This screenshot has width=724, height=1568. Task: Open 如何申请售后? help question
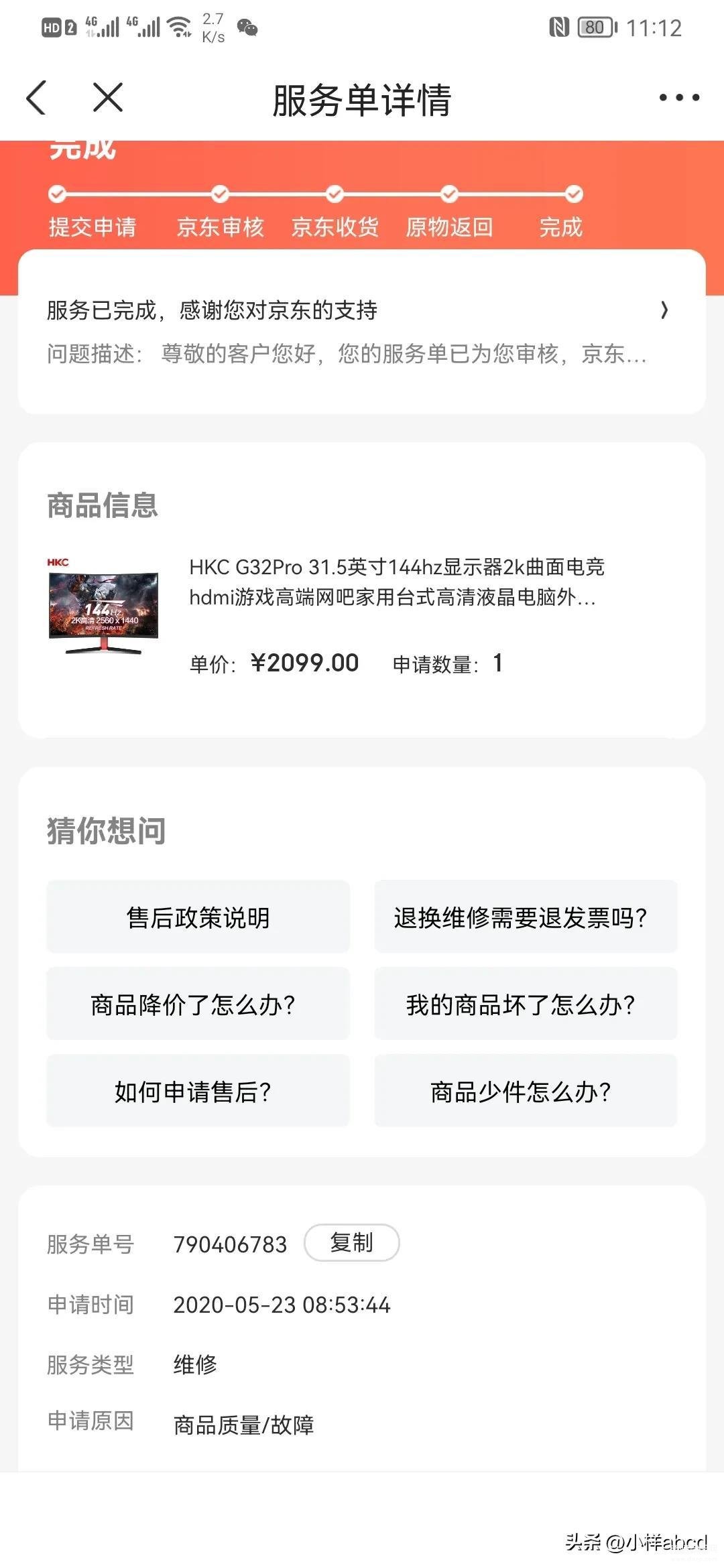198,1091
